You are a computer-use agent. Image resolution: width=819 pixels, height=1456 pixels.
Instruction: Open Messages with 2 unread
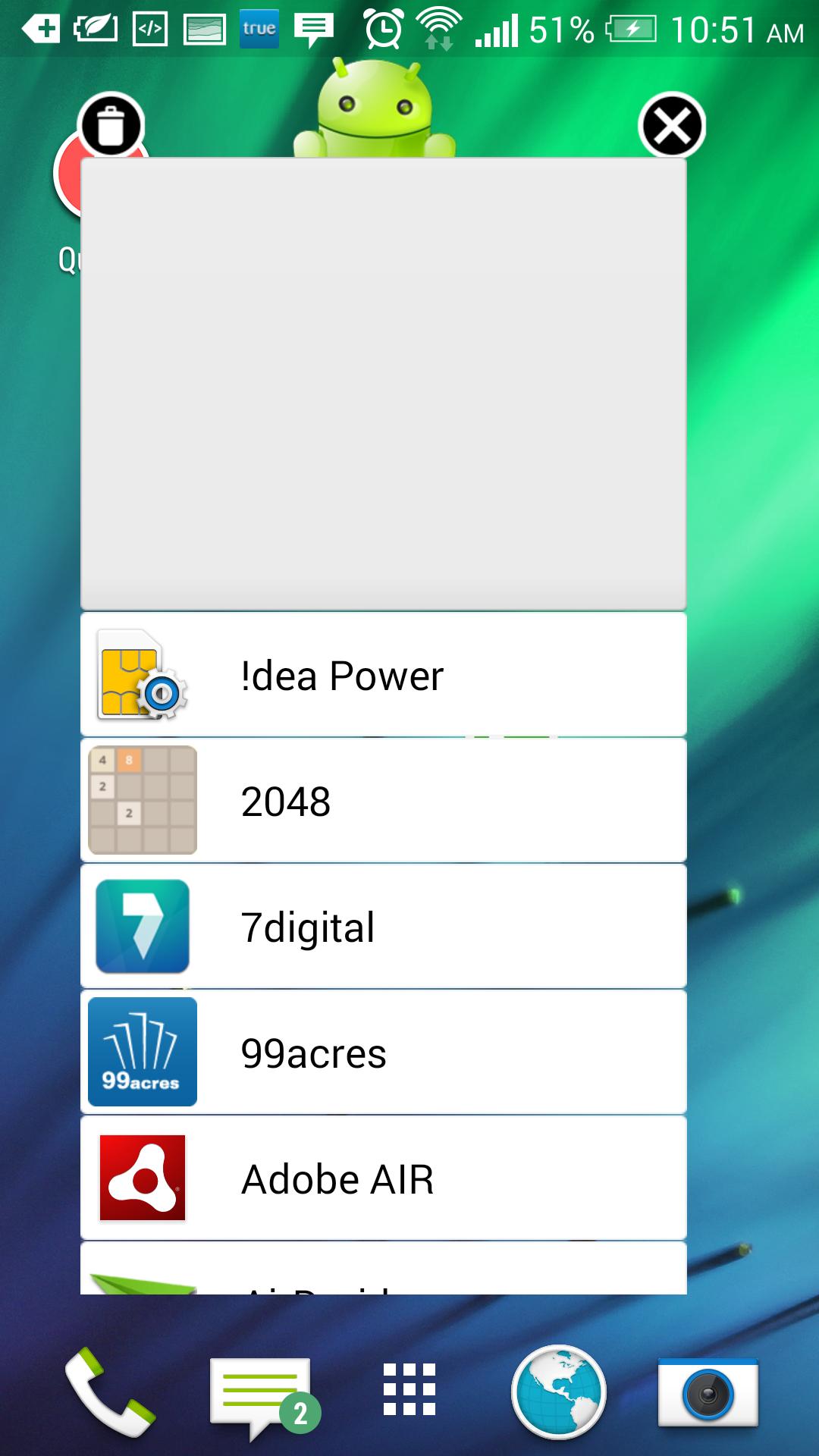tap(262, 1395)
